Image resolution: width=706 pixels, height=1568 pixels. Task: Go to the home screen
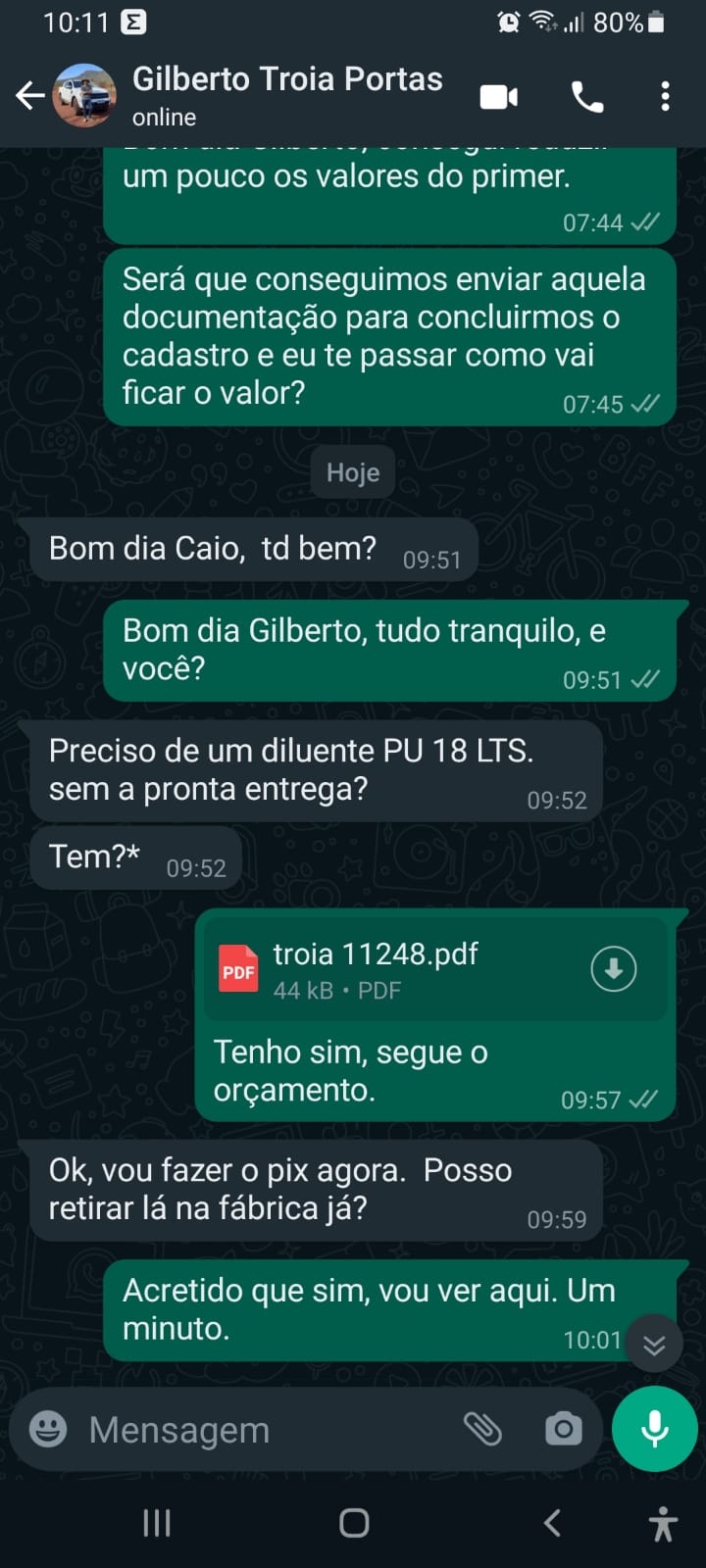point(354,1522)
